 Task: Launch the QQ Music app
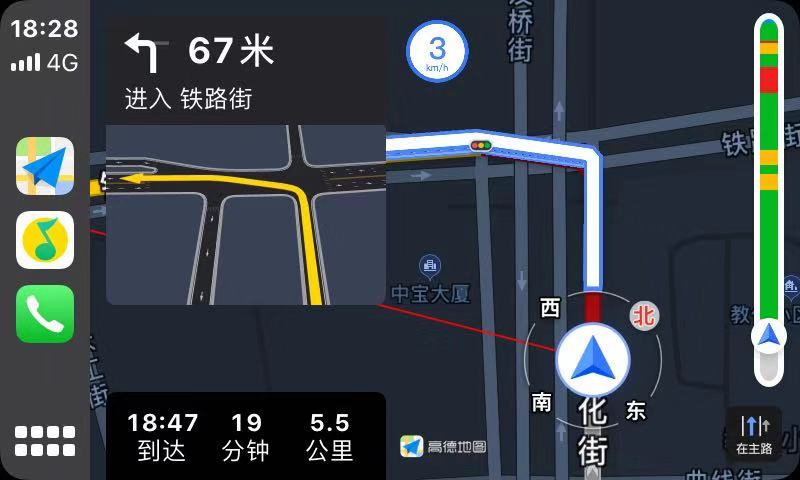tap(45, 240)
